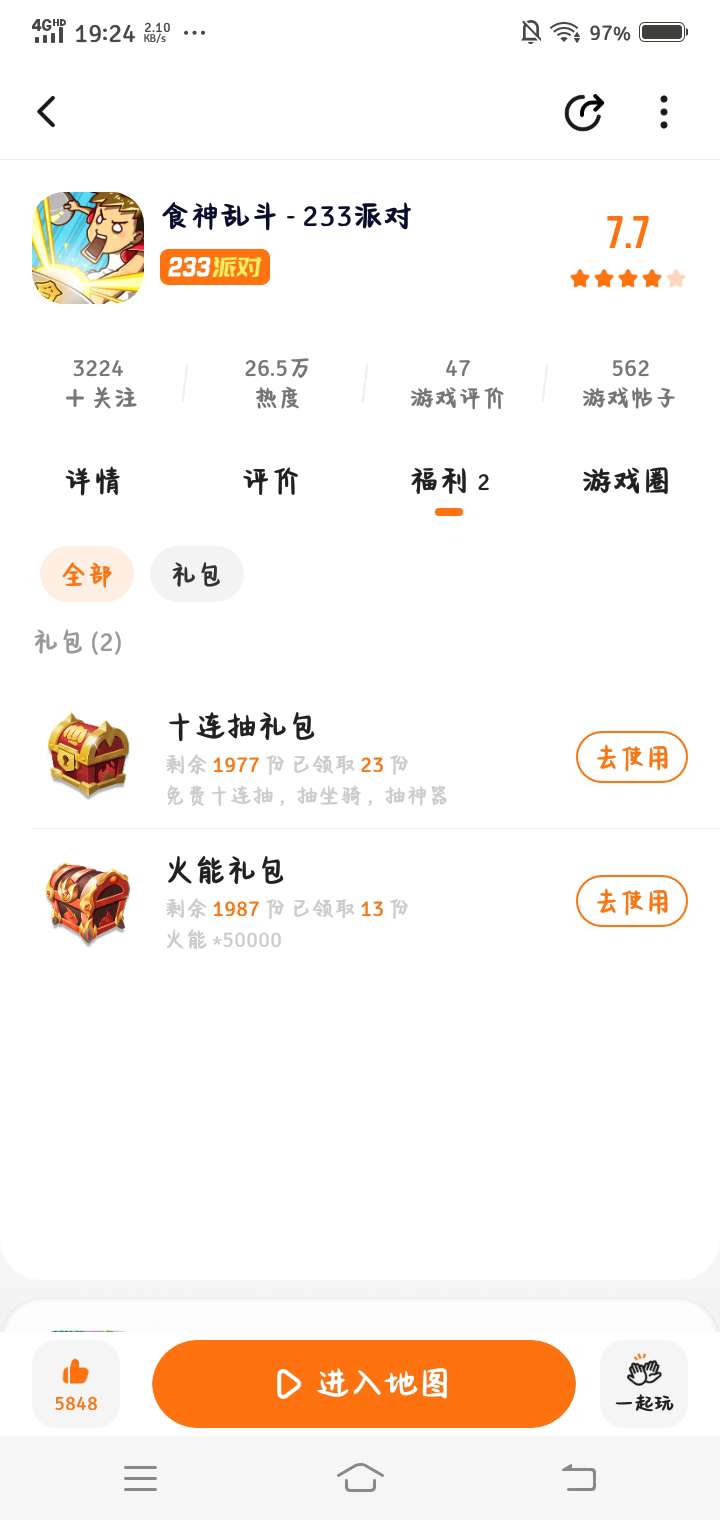
Task: Switch to the 详情 tab
Action: point(93,482)
